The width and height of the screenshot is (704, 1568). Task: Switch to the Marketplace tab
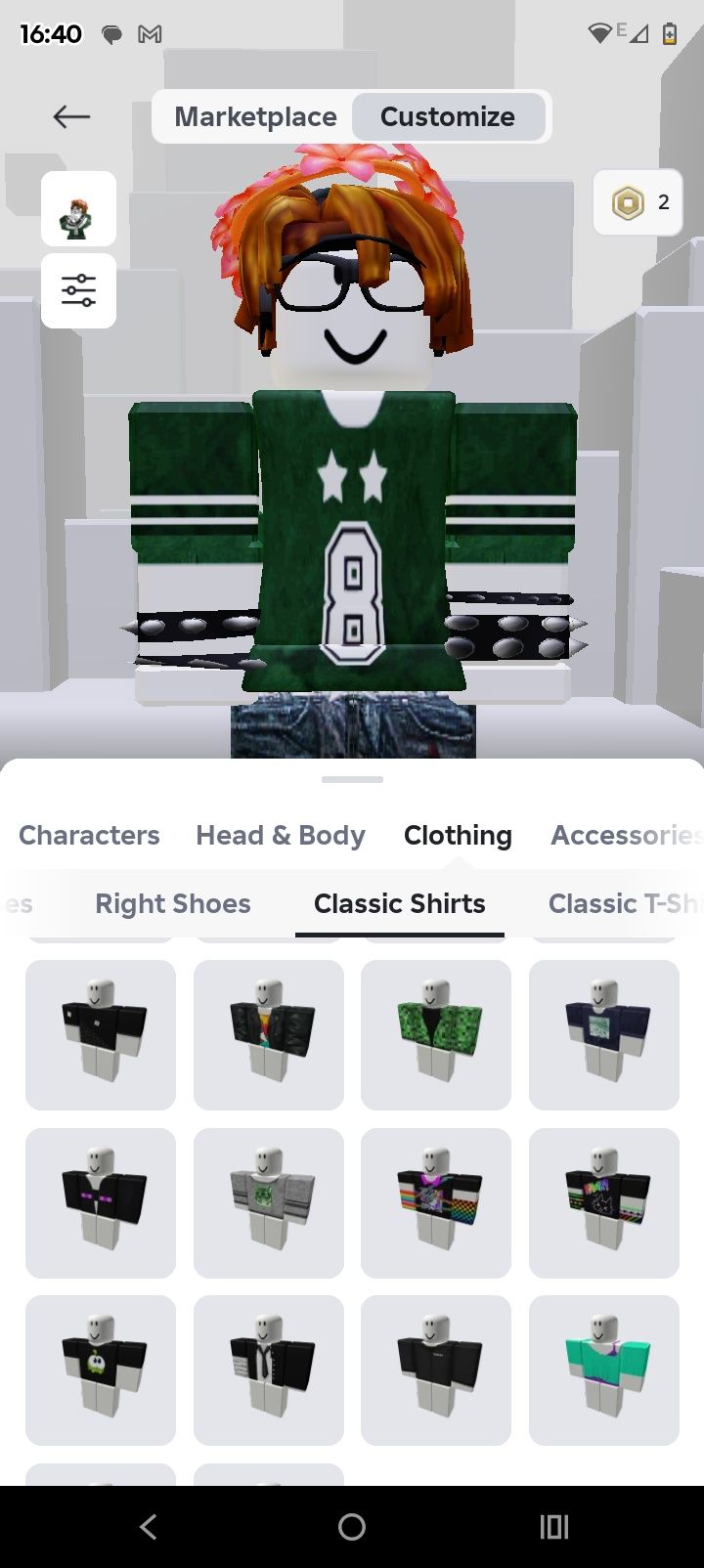[x=255, y=117]
